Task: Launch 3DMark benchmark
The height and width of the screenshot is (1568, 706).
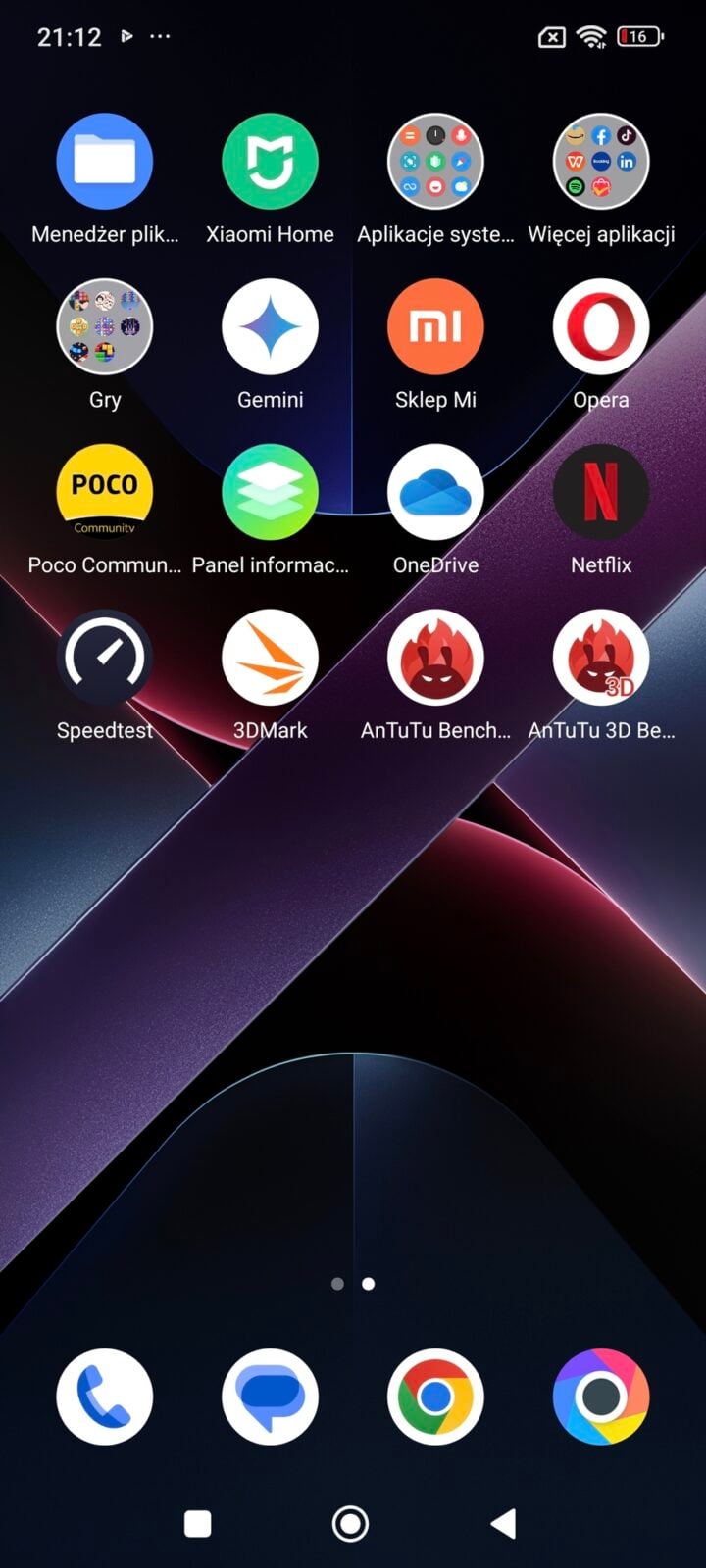Action: 270,658
